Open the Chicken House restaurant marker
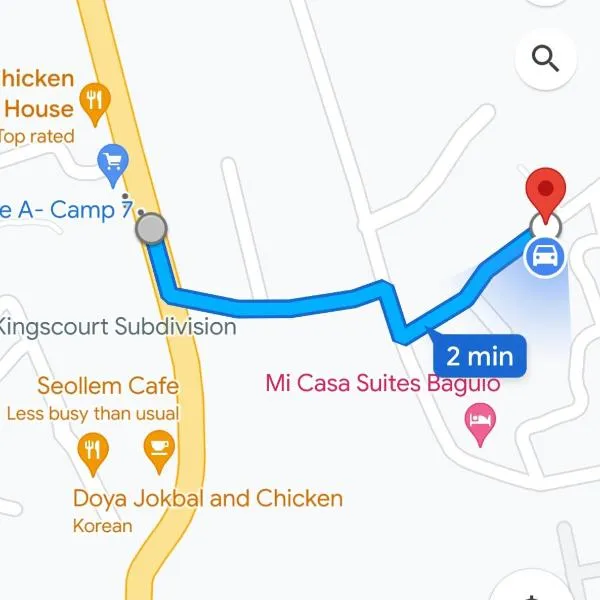 (96, 101)
